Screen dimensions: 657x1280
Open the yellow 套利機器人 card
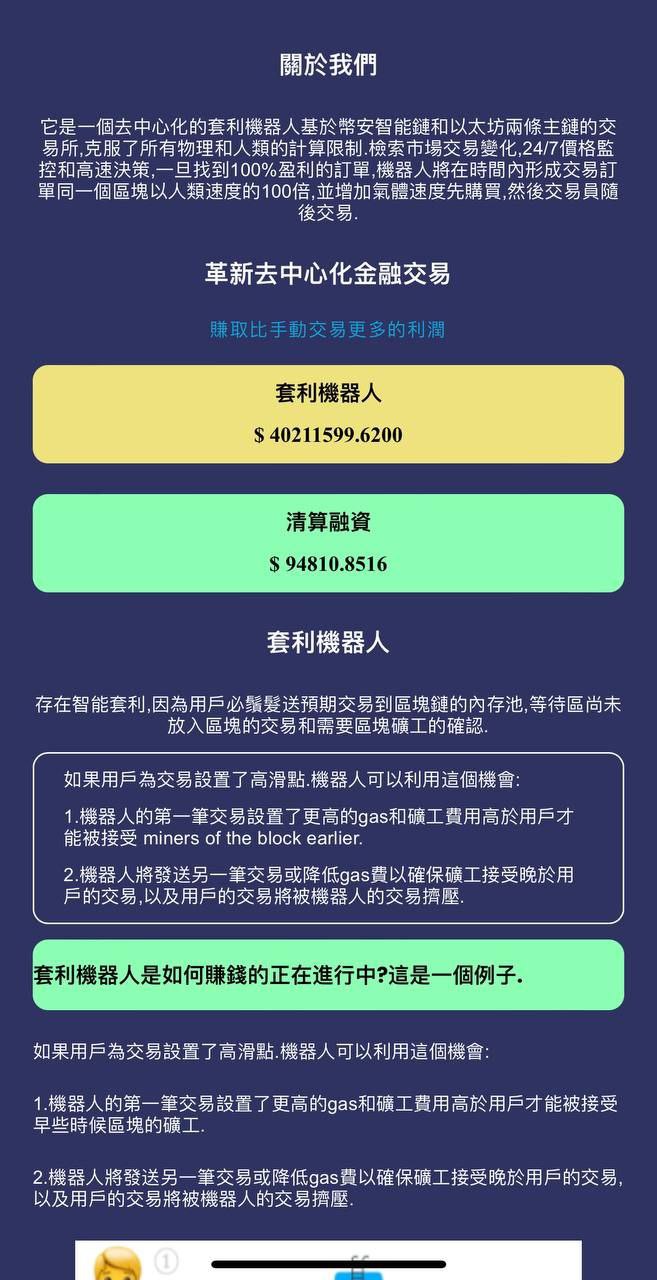tap(328, 414)
